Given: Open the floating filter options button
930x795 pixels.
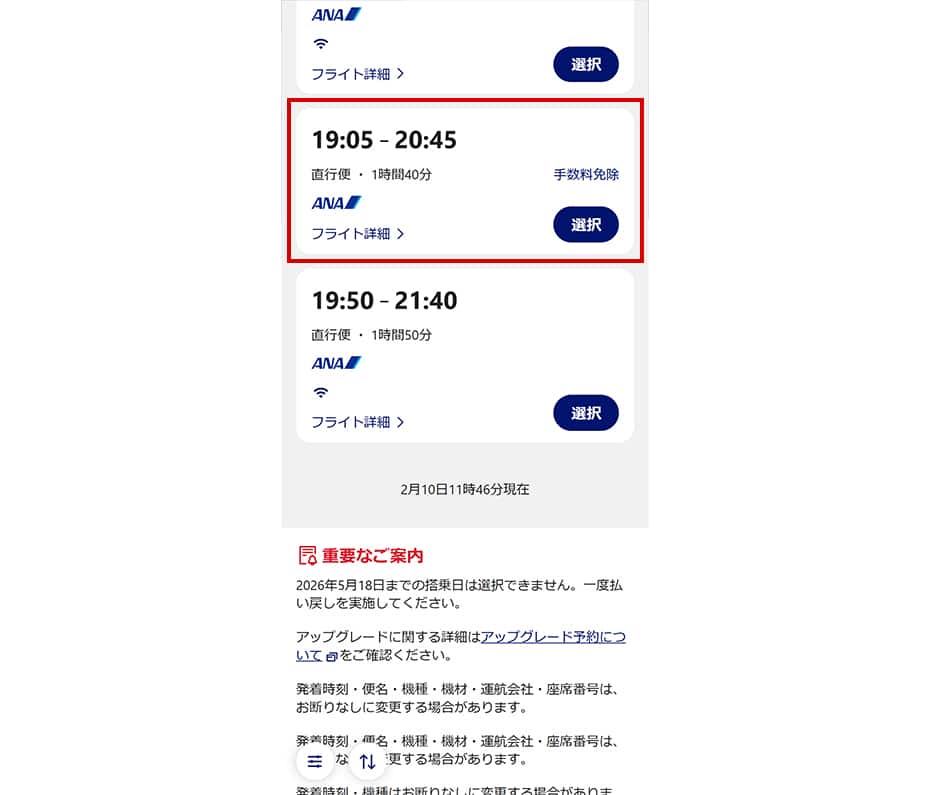Looking at the screenshot, I should [x=315, y=762].
